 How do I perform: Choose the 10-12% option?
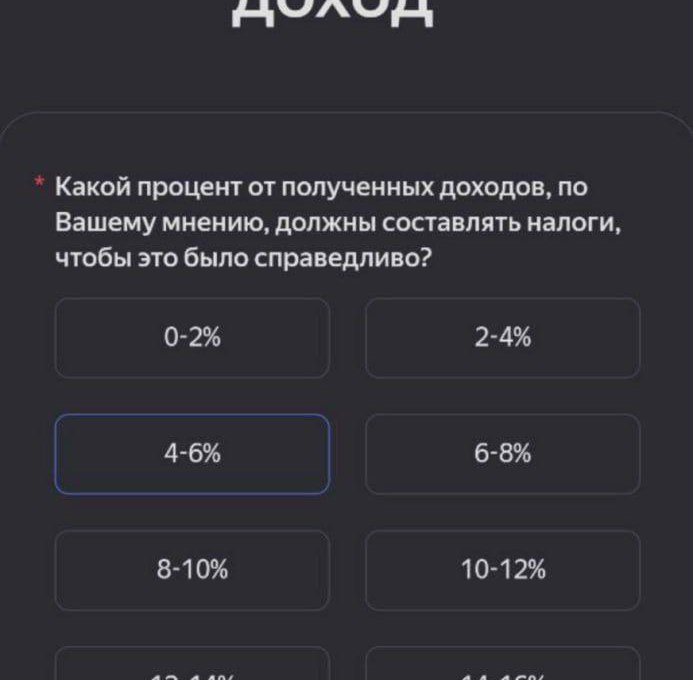point(502,570)
